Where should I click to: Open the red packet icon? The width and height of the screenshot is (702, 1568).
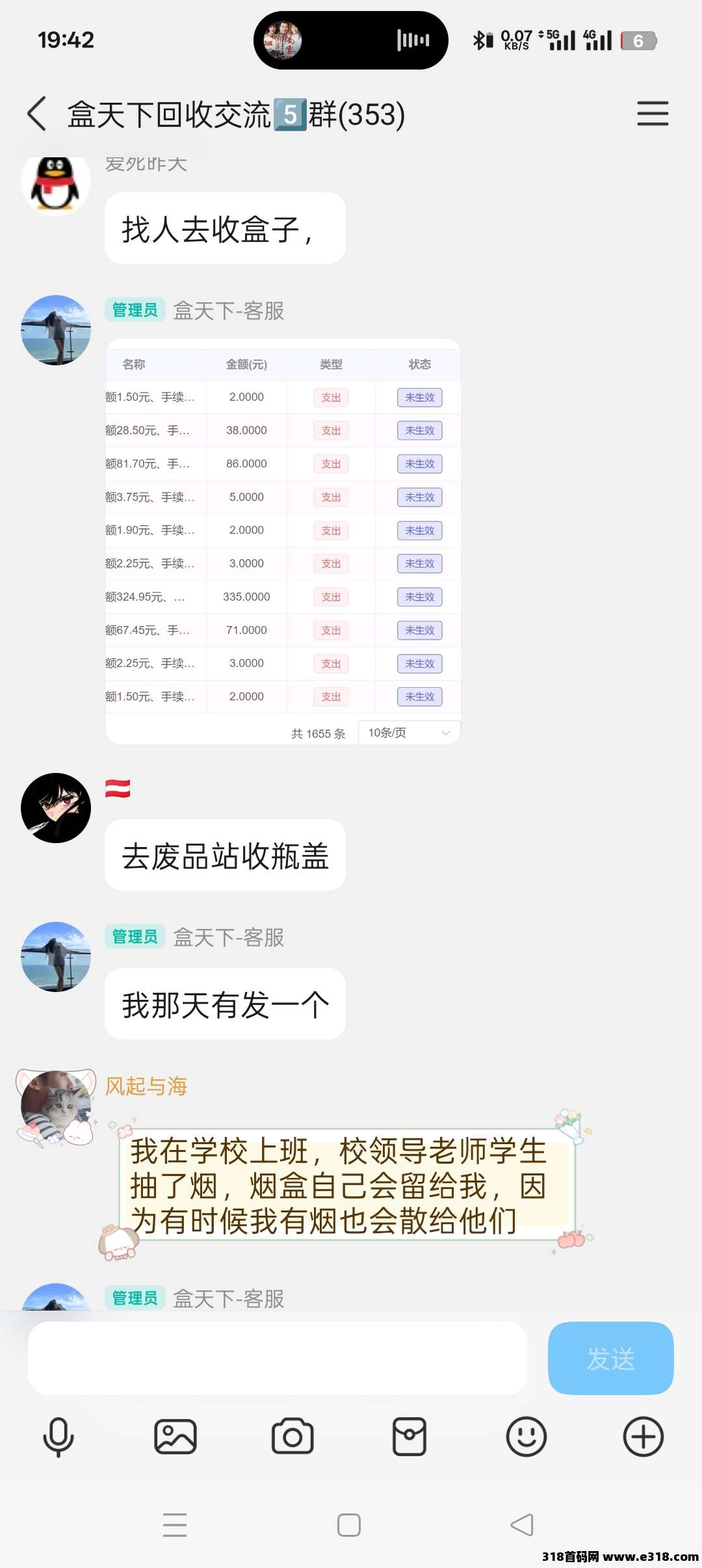click(x=409, y=1437)
